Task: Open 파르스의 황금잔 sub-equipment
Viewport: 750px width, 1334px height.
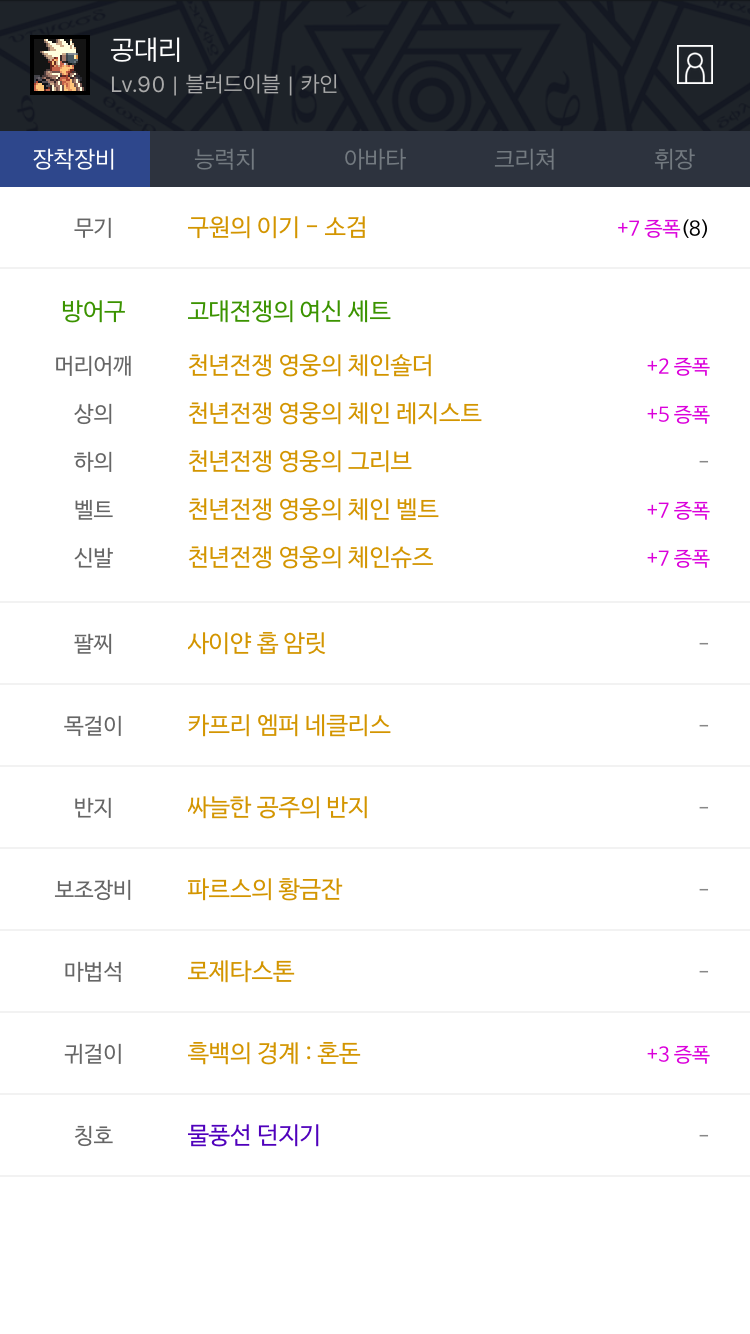Action: pos(265,889)
